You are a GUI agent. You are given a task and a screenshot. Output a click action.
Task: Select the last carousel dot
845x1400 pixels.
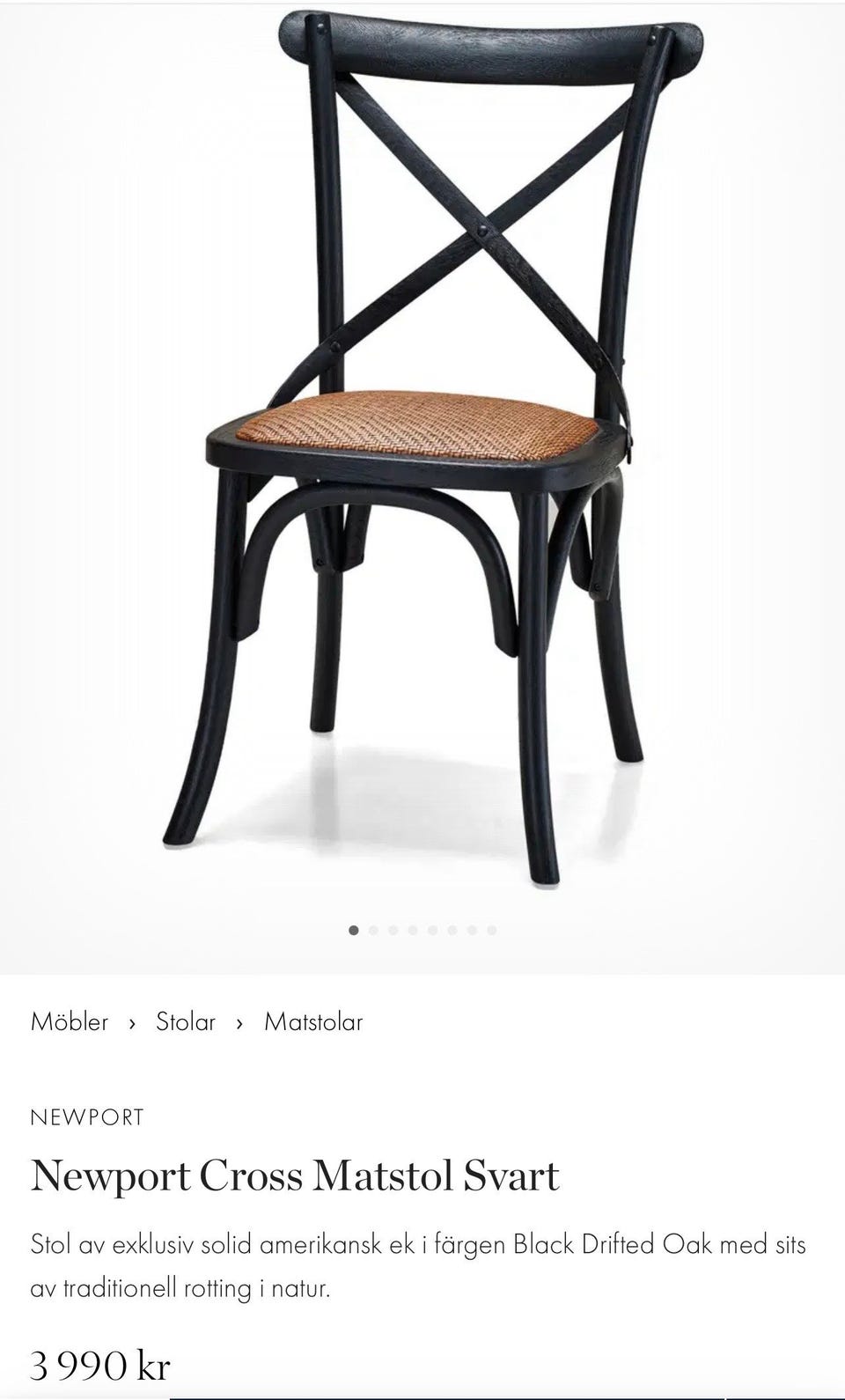tap(491, 928)
